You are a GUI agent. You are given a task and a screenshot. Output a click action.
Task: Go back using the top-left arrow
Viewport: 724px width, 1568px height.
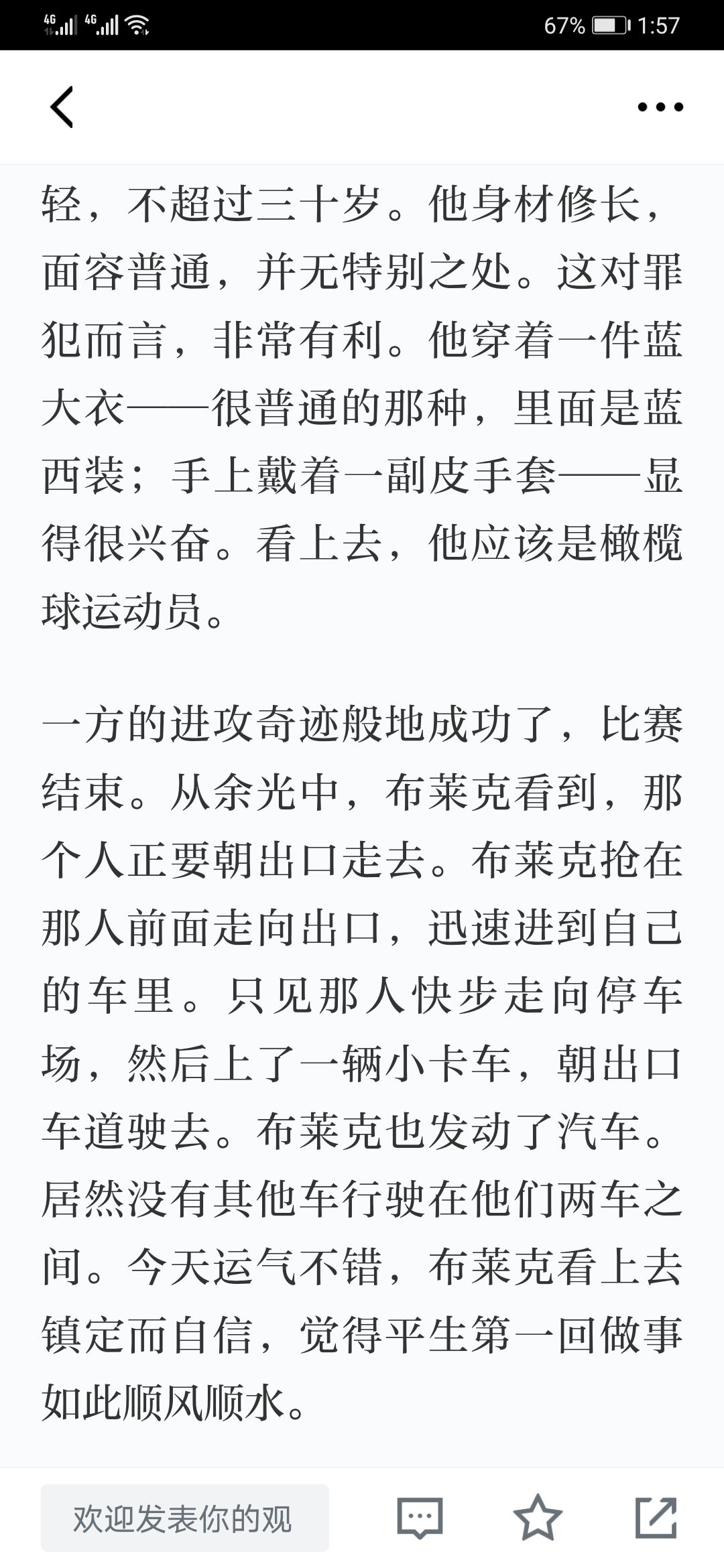[62, 107]
